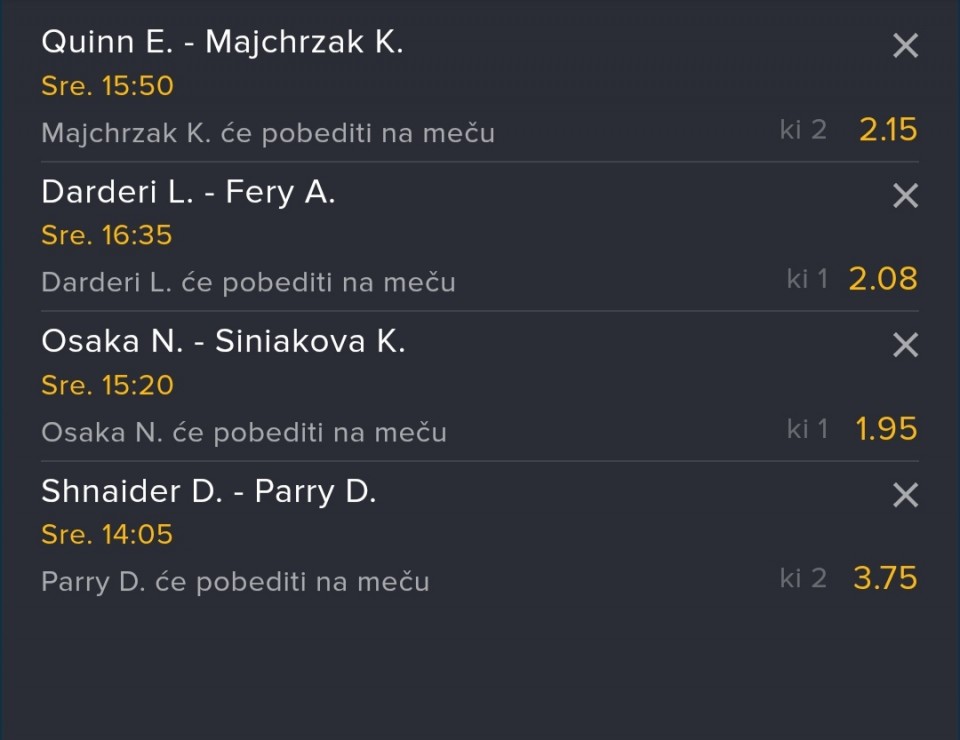Remove the Darderi L. - Fery A. selection

point(904,195)
